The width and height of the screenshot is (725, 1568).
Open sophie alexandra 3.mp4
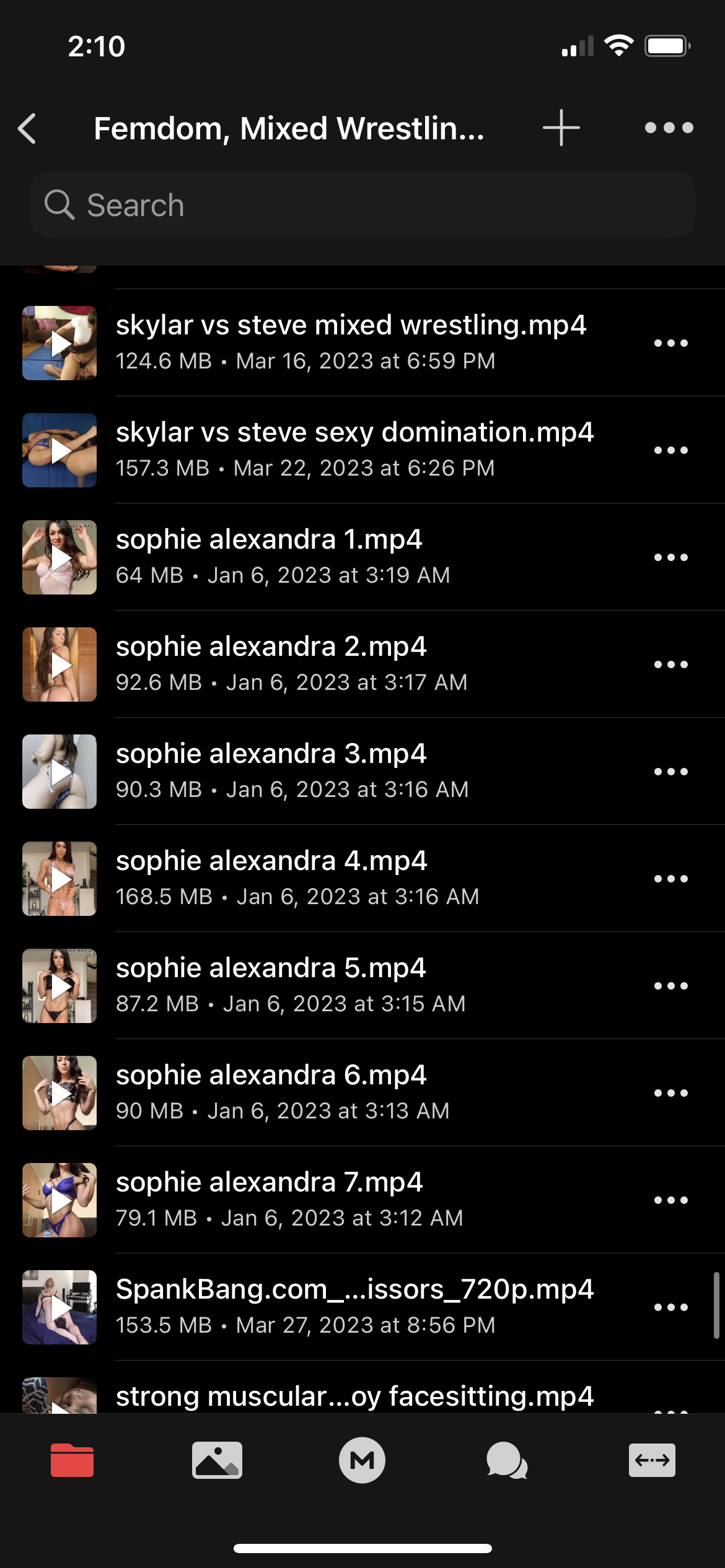(362, 772)
